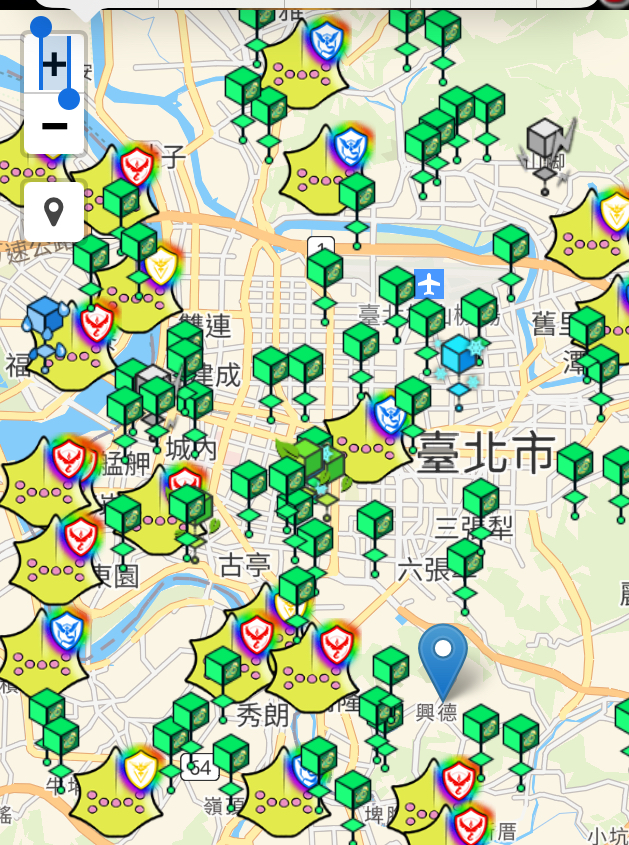Zoom out of the map
This screenshot has height=845, width=629.
tap(54, 126)
